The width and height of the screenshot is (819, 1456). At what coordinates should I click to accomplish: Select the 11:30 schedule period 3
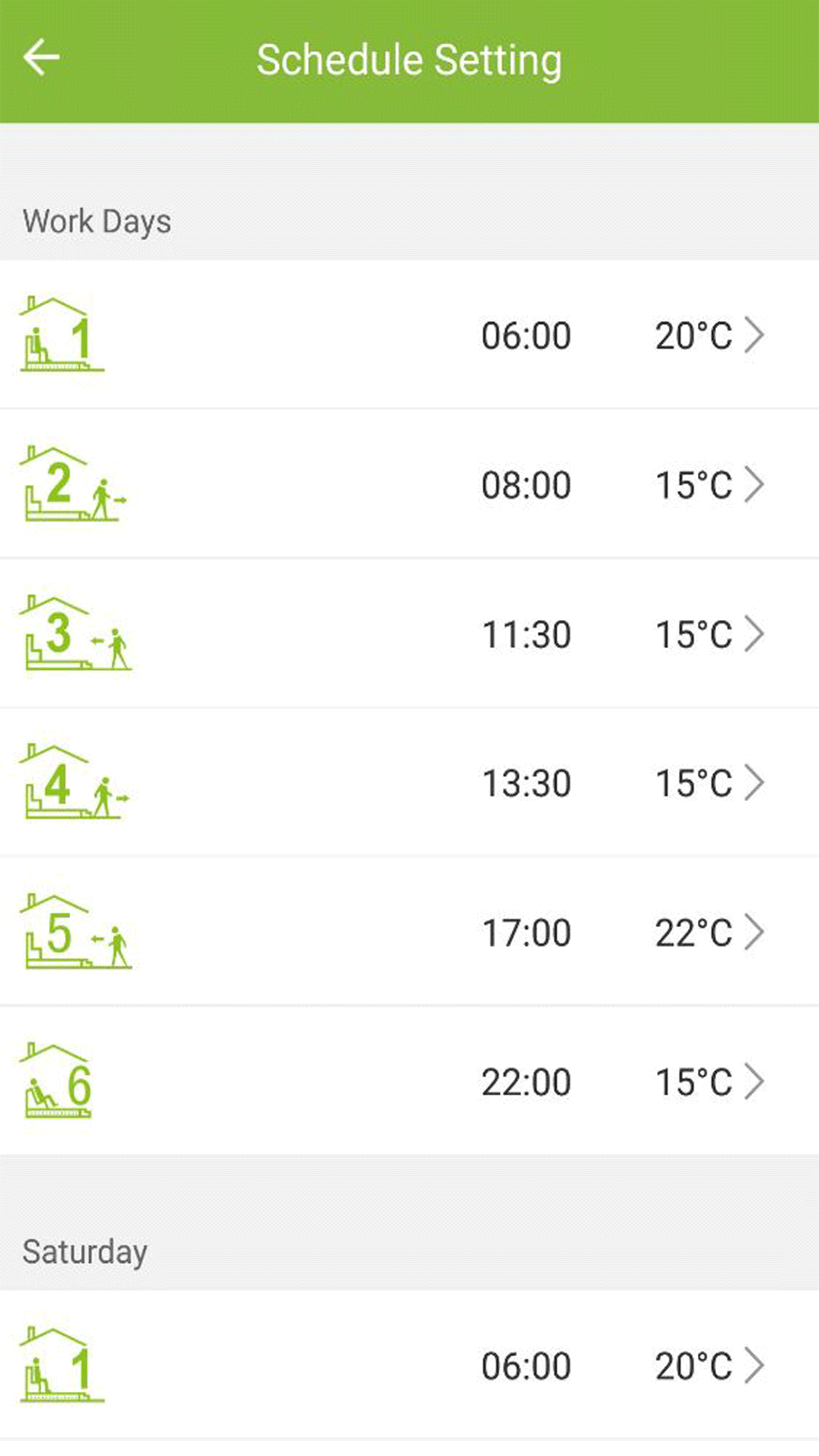(409, 633)
